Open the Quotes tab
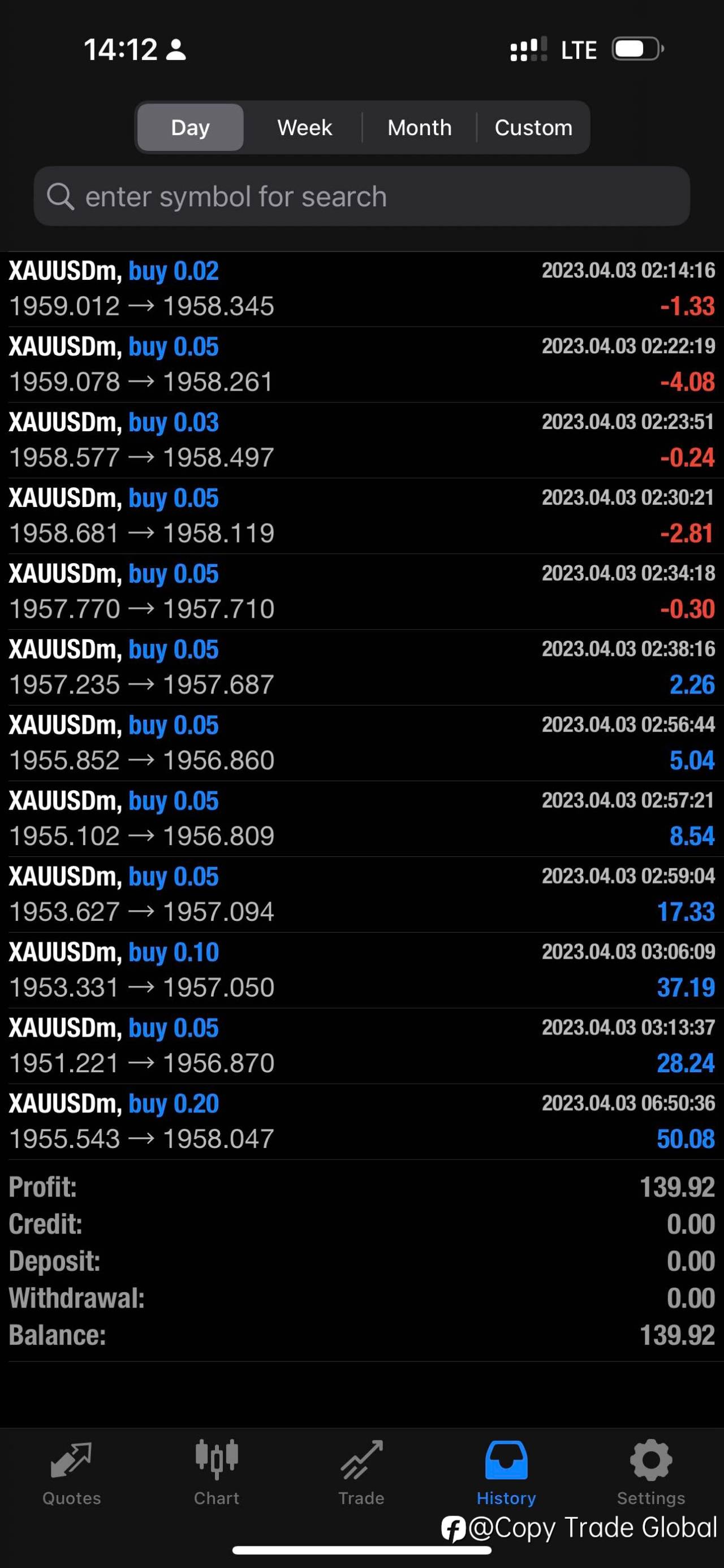Screen dimensions: 724x1568 click(x=72, y=1472)
